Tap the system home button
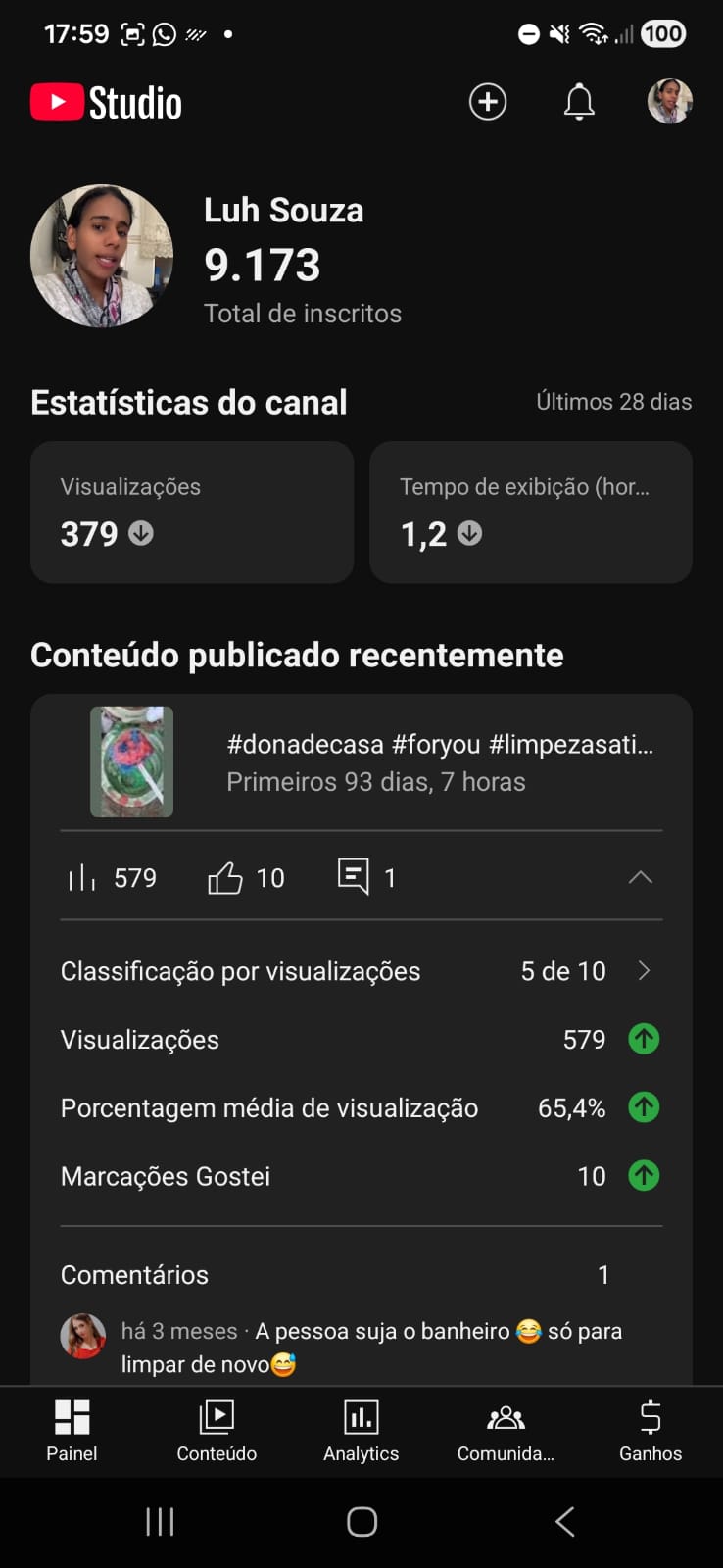Screen dimensions: 723x1568 point(361,1521)
